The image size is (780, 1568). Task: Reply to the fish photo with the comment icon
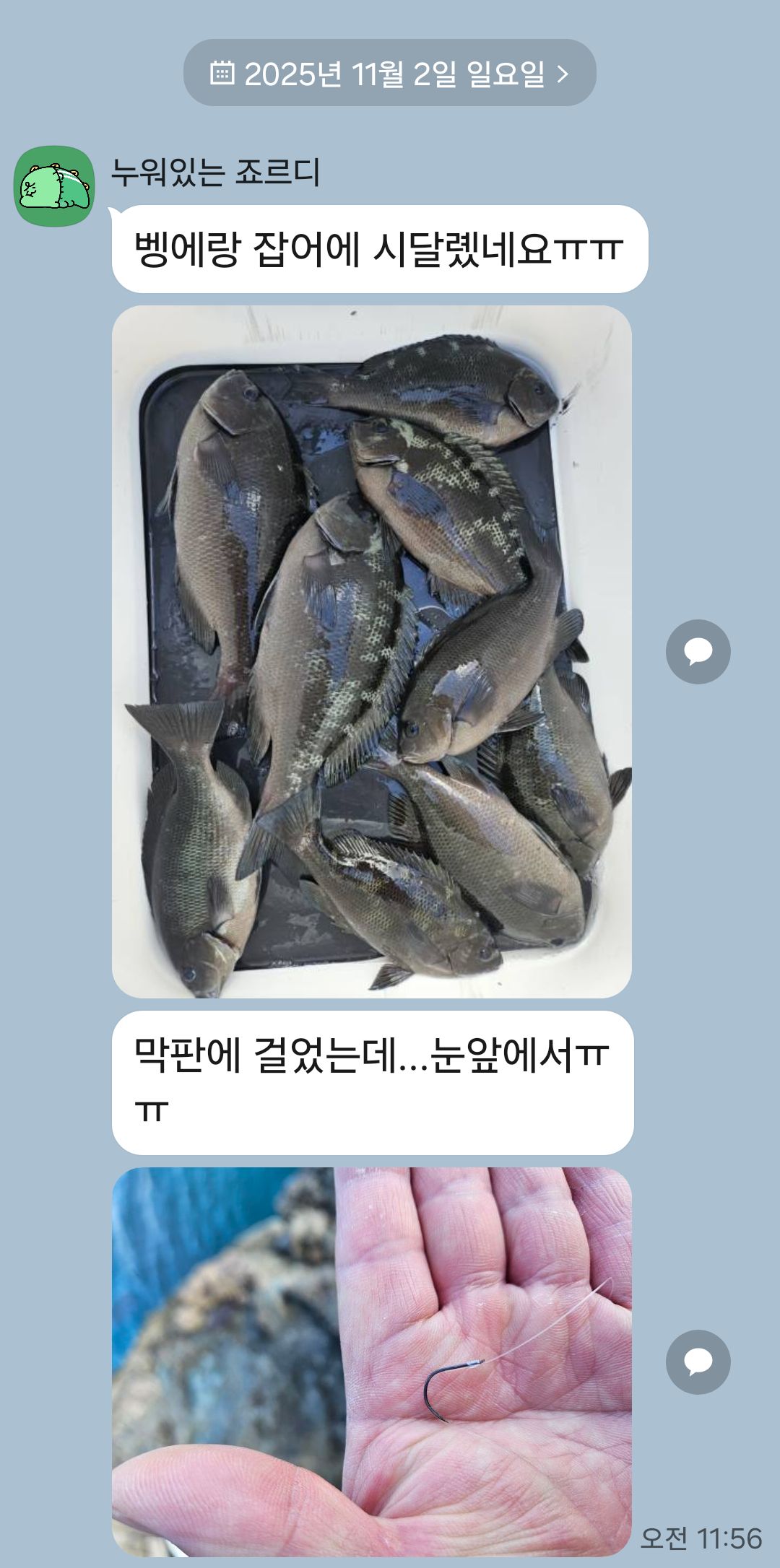698,652
